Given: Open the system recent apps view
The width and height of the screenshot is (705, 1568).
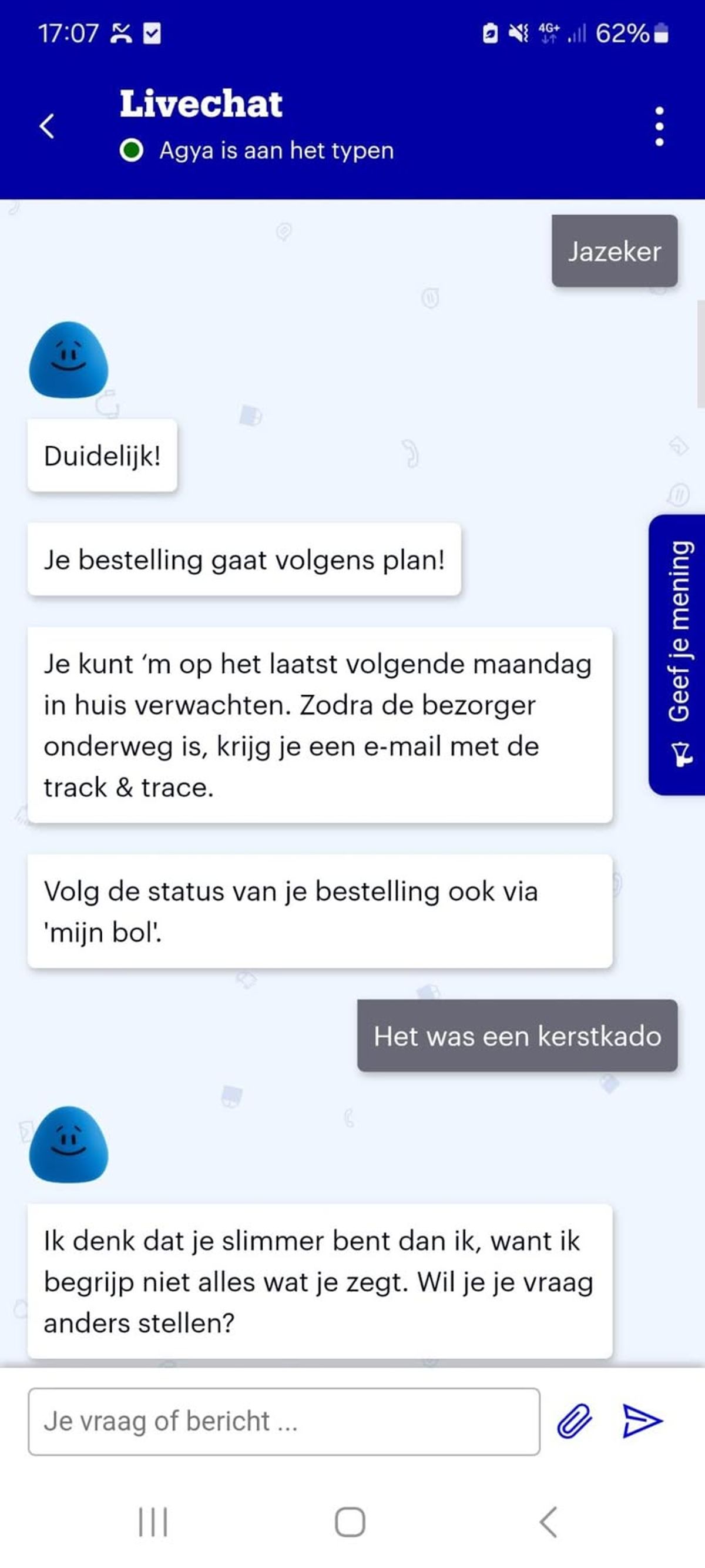Looking at the screenshot, I should pos(153,1522).
